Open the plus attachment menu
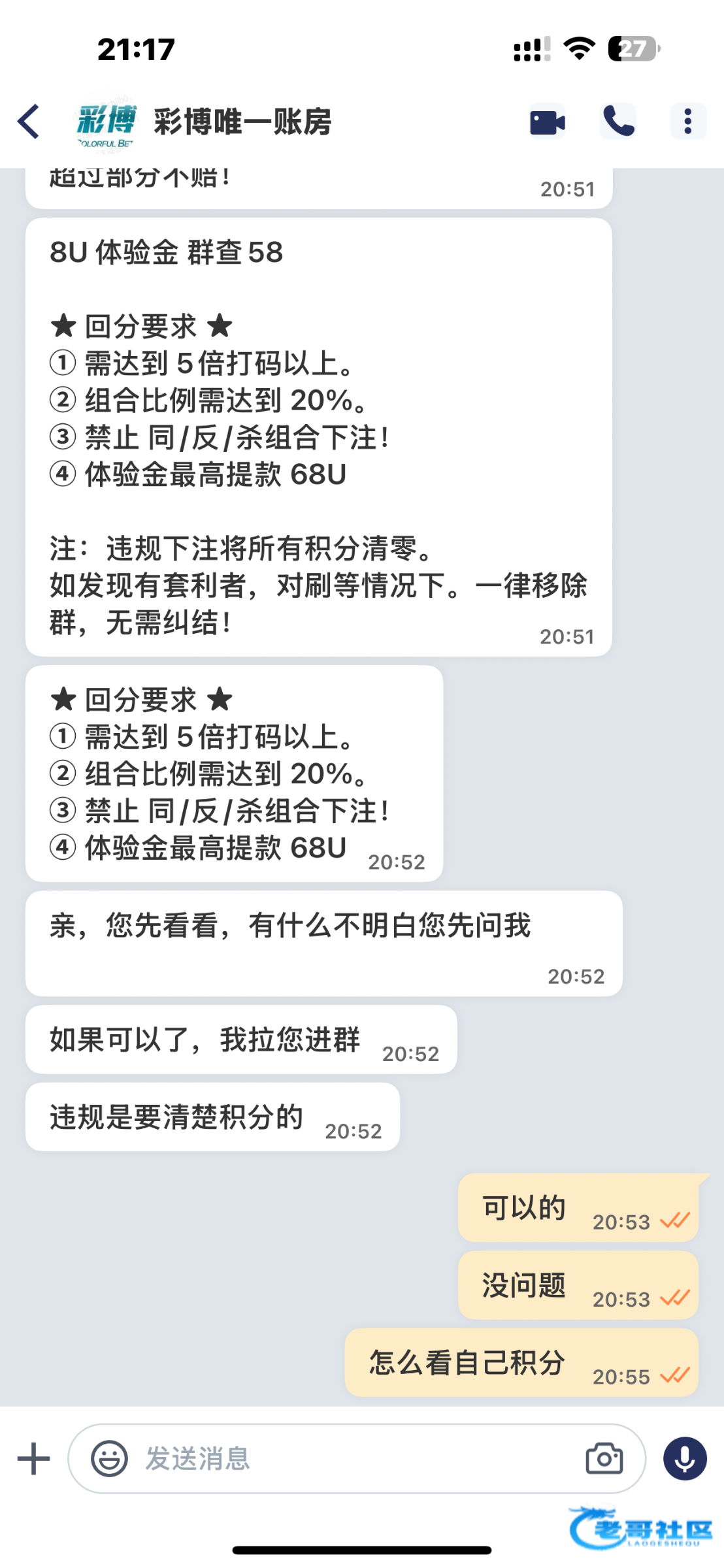The width and height of the screenshot is (724, 1568). [33, 1459]
